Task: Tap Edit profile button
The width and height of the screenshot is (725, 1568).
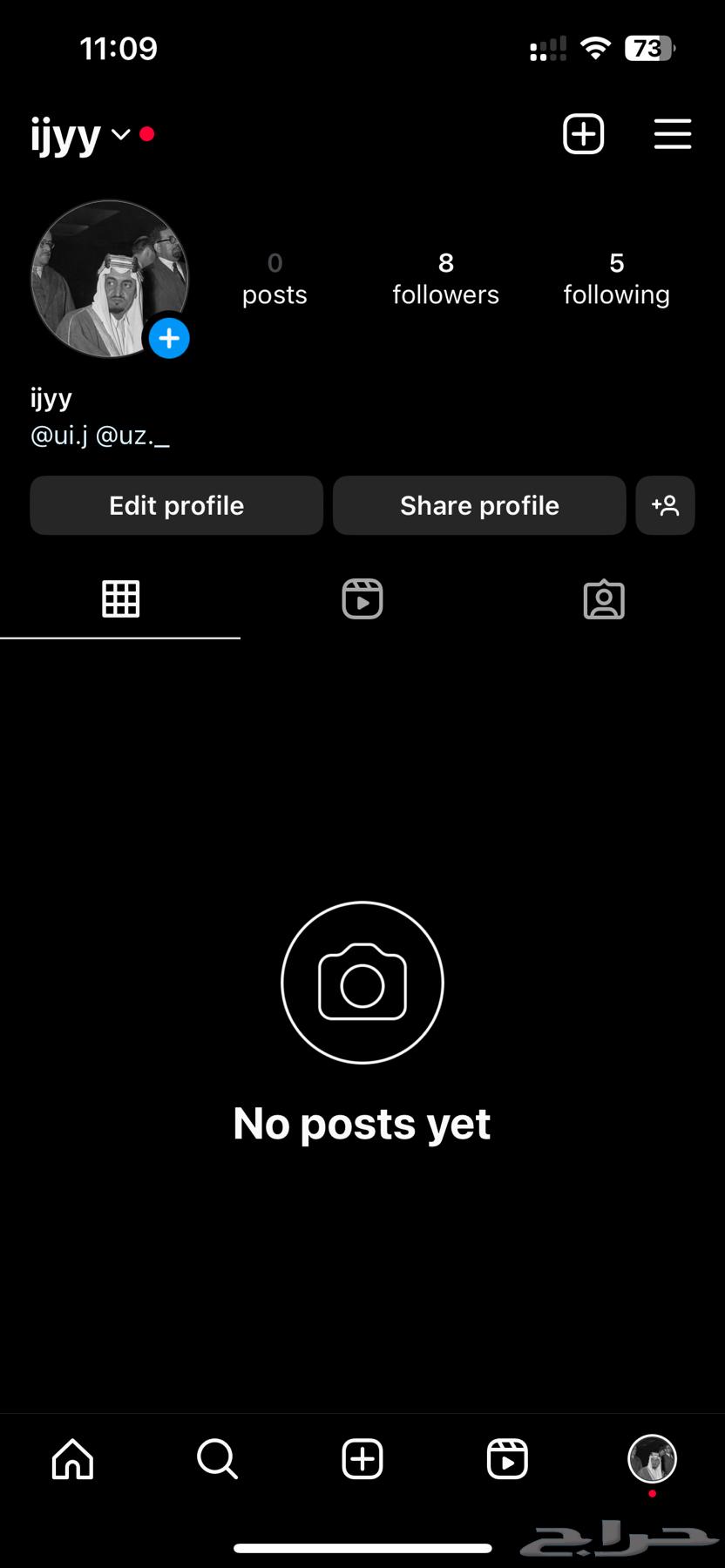Action: pyautogui.click(x=176, y=505)
